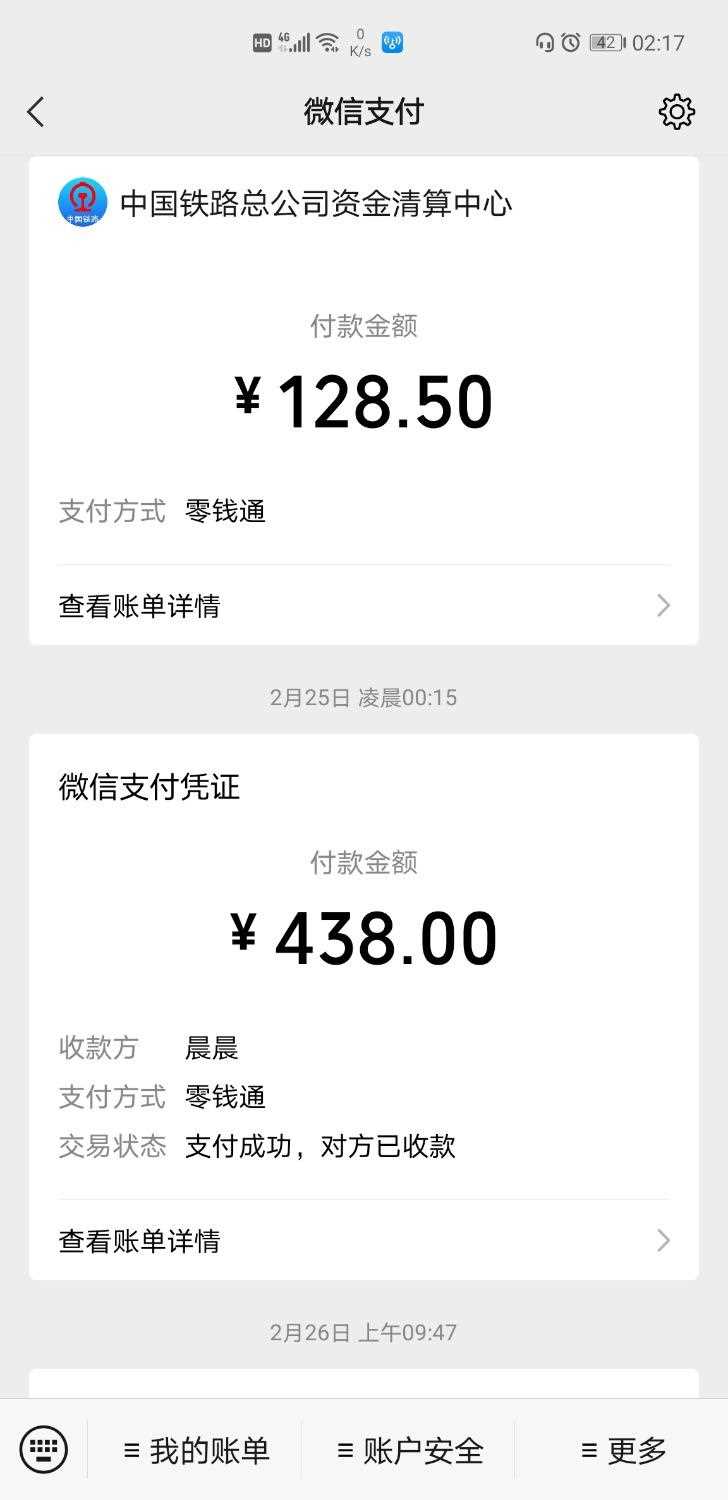Open the 更多 menu
Screen dimensions: 728x1500
[x=623, y=1450]
